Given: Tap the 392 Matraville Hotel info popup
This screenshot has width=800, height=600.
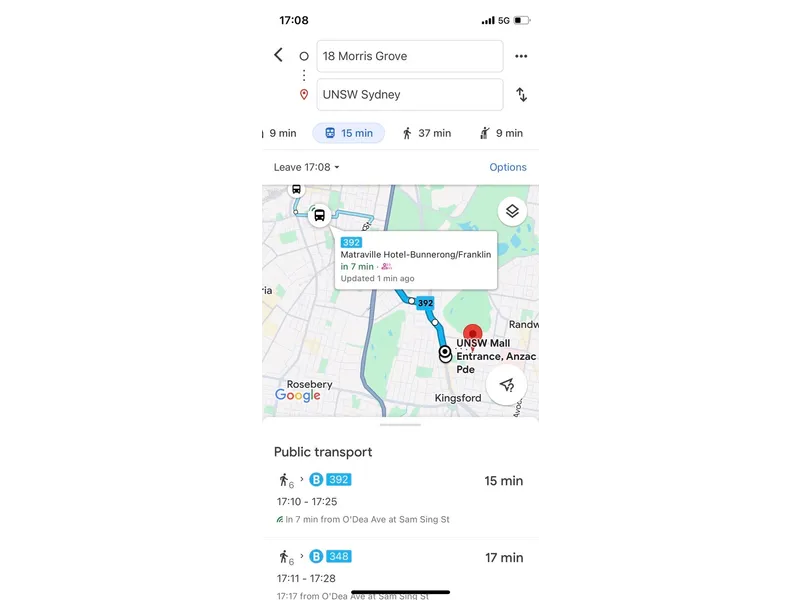Looking at the screenshot, I should 415,260.
